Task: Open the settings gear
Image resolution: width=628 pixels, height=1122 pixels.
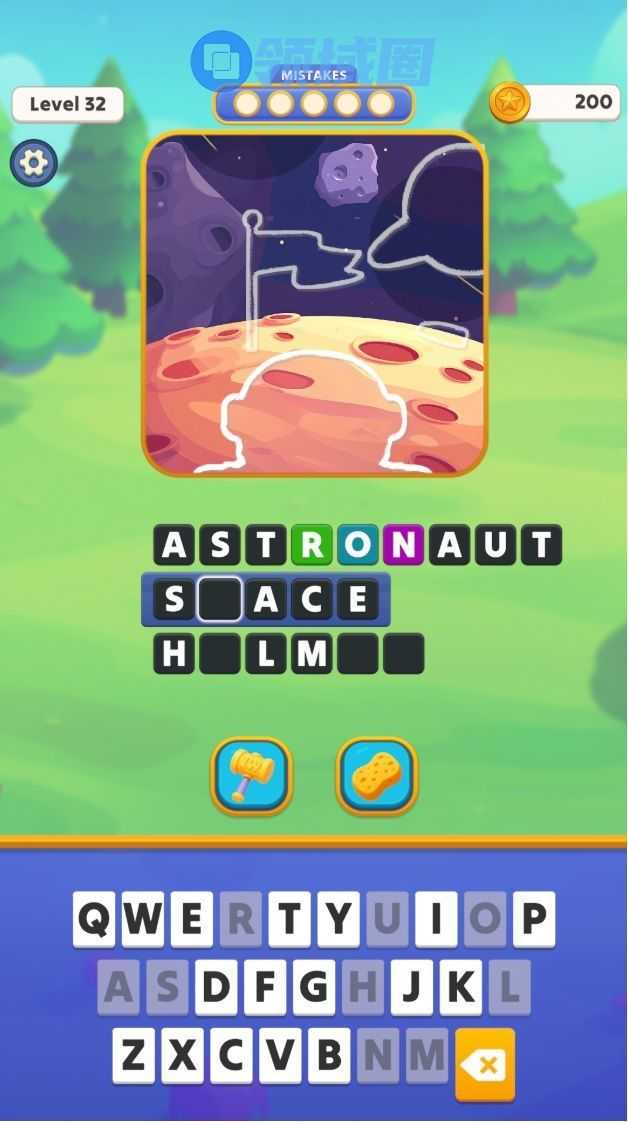Action: pyautogui.click(x=33, y=163)
